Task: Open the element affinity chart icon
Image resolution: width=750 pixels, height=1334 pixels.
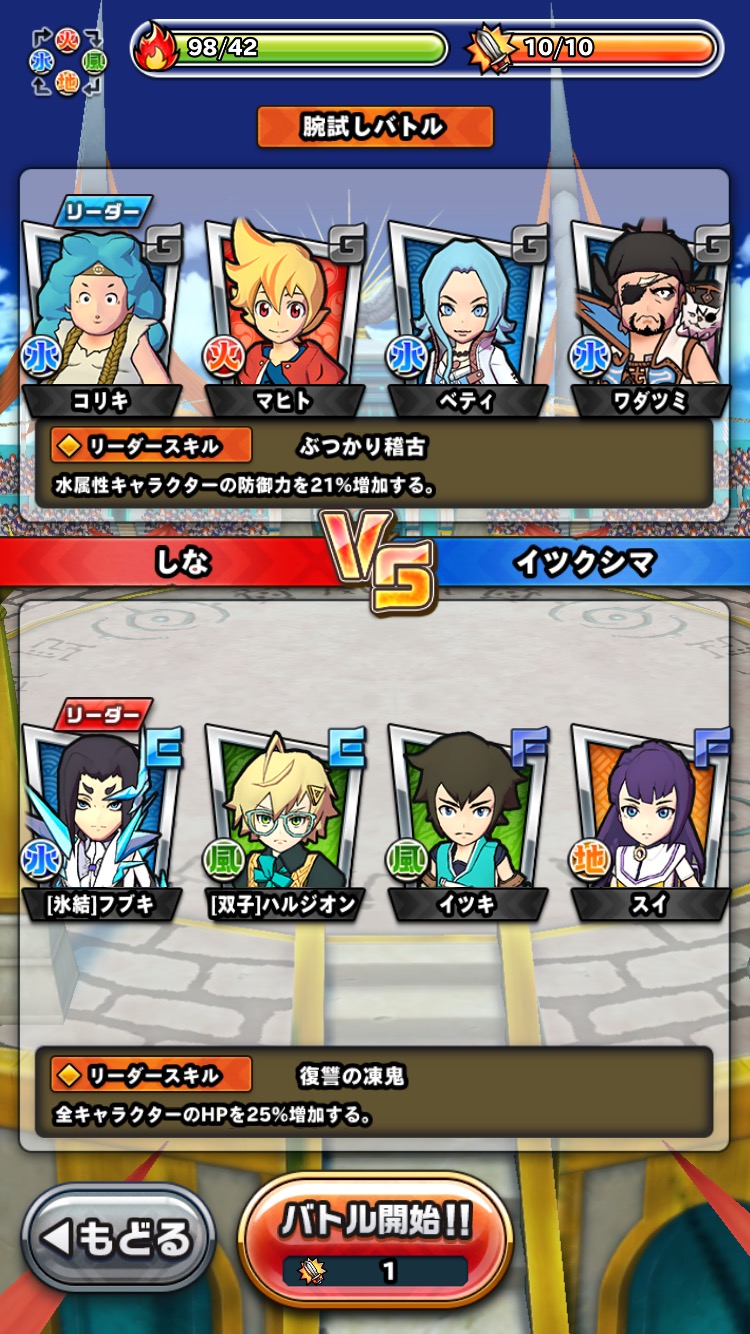Action: [x=66, y=60]
